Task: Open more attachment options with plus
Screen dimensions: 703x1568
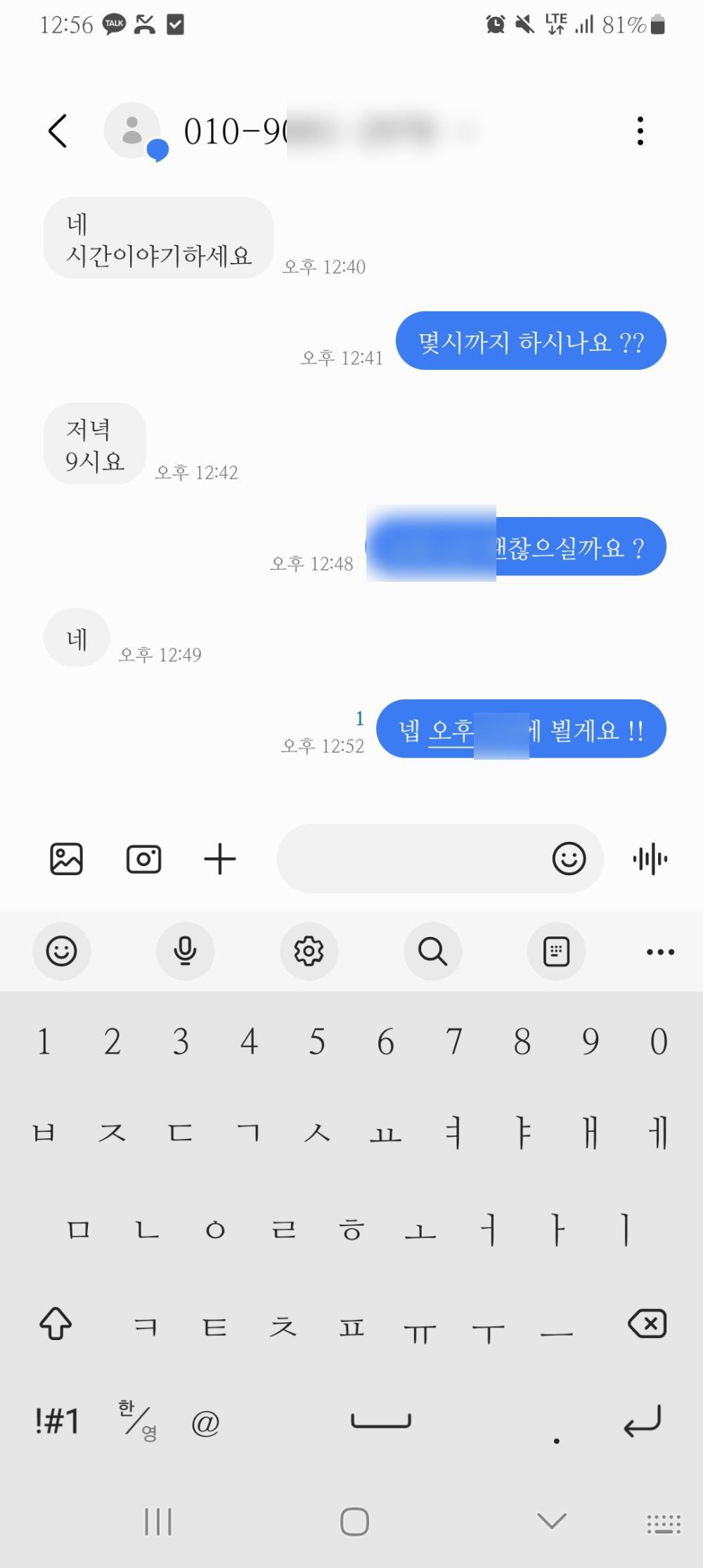Action: point(220,859)
